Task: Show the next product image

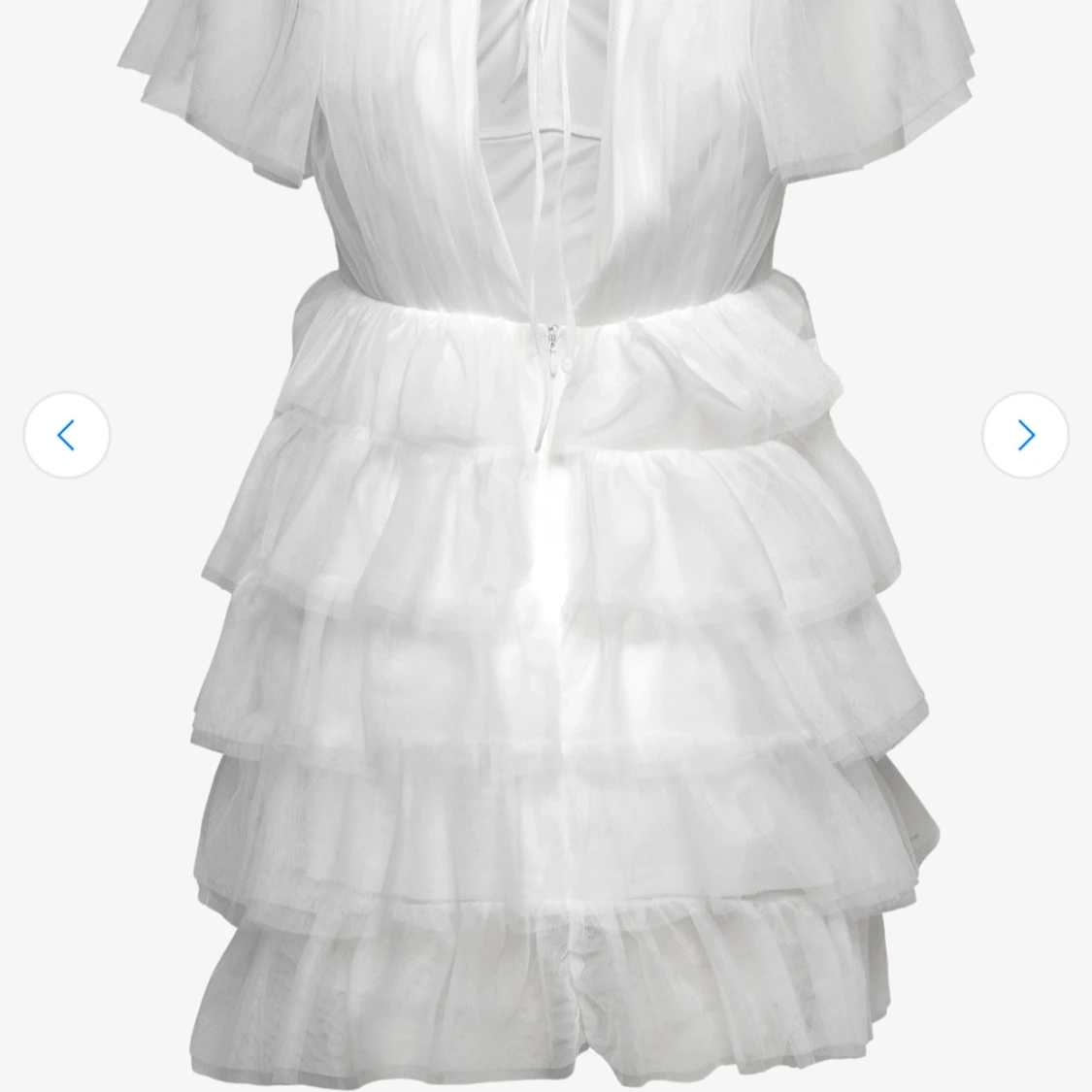Action: (x=1025, y=435)
